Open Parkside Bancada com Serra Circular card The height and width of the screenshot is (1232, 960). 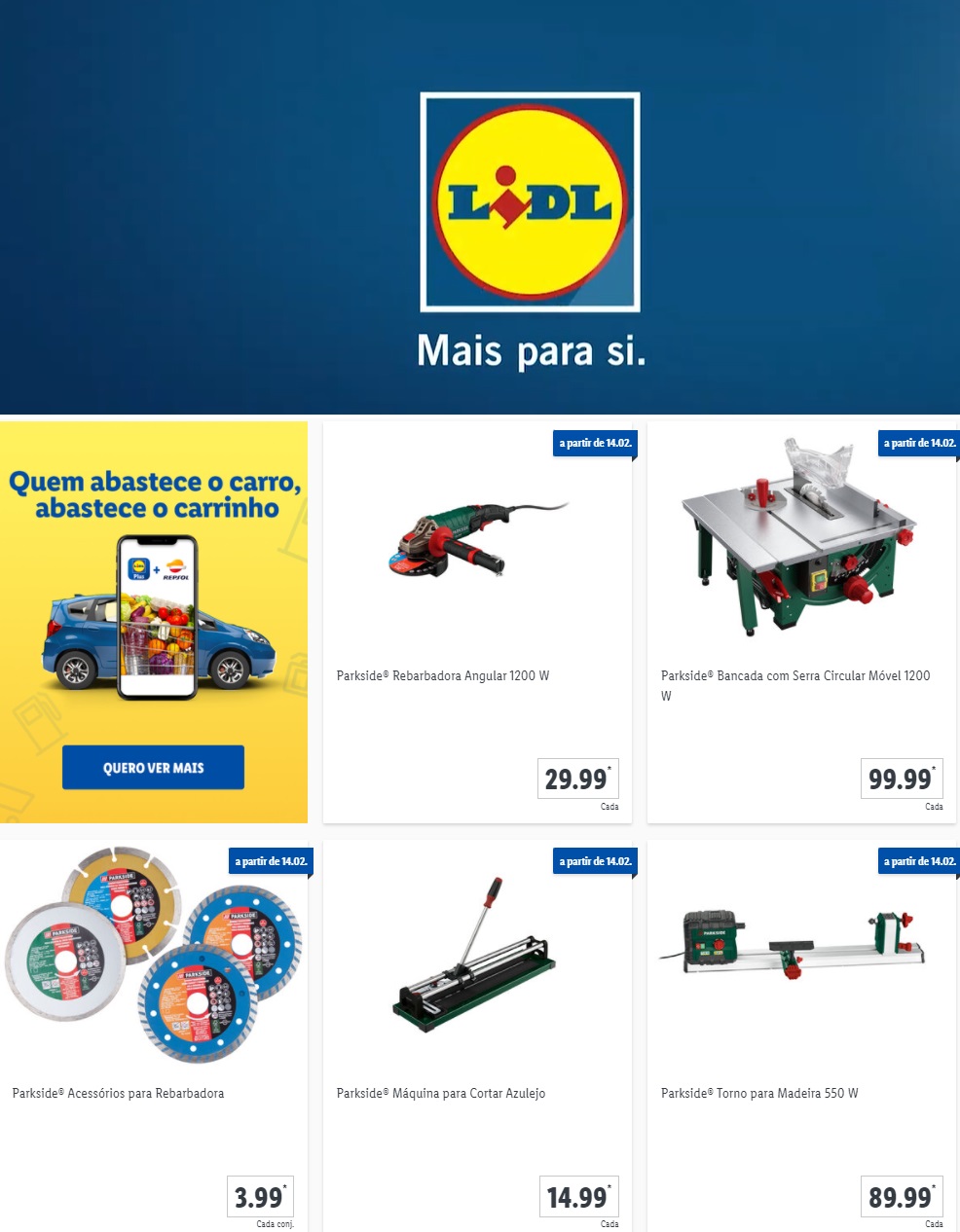[800, 623]
